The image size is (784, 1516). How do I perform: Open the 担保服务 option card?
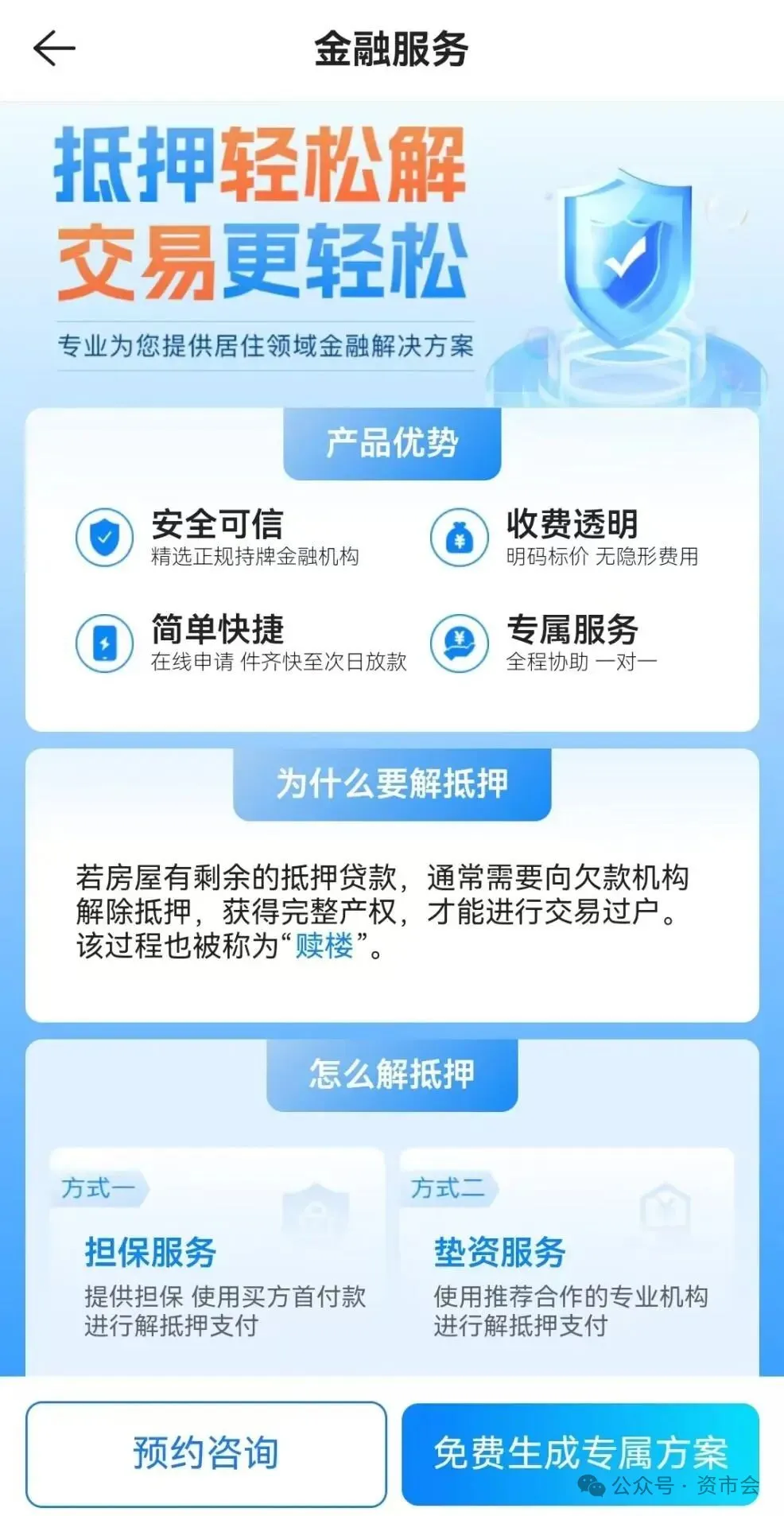pyautogui.click(x=216, y=1263)
